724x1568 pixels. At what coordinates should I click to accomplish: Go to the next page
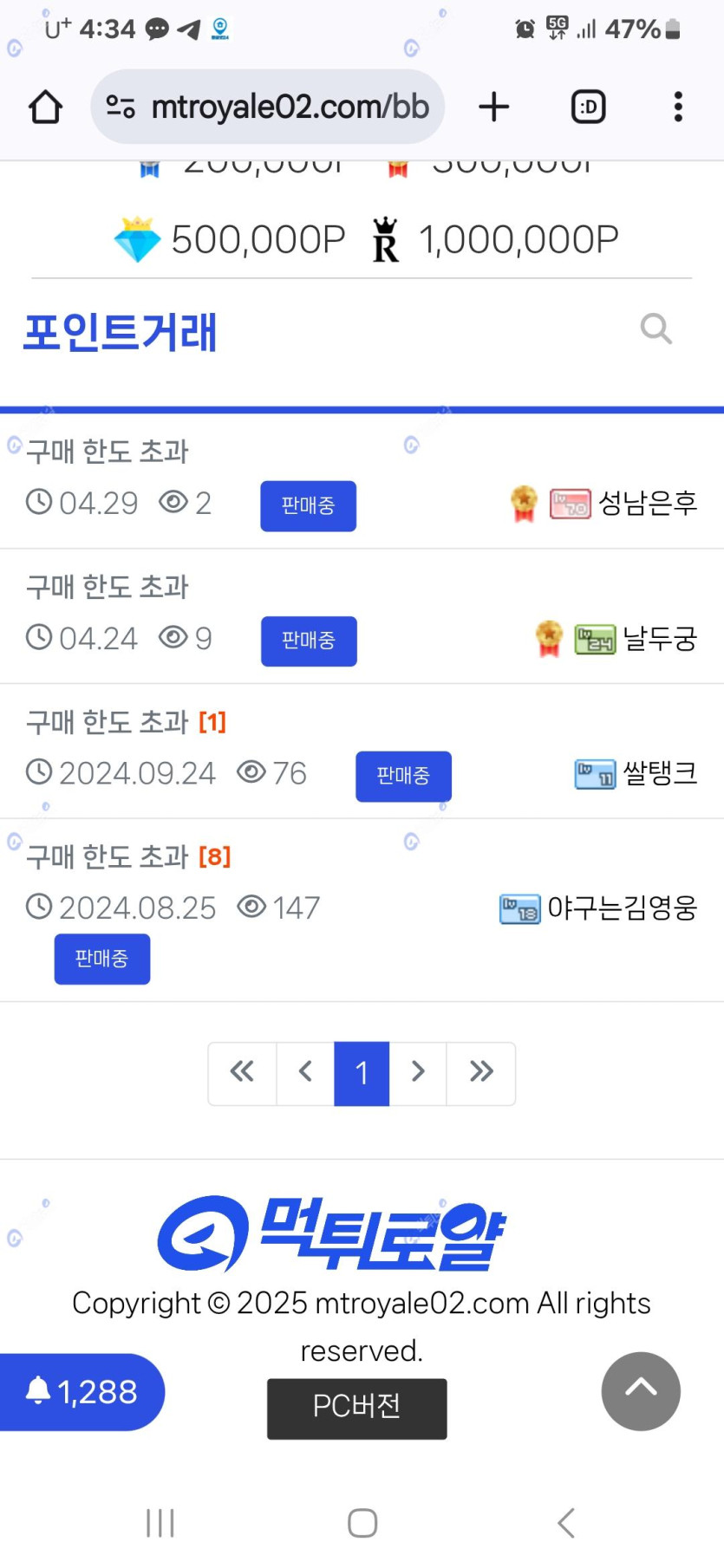[418, 1073]
